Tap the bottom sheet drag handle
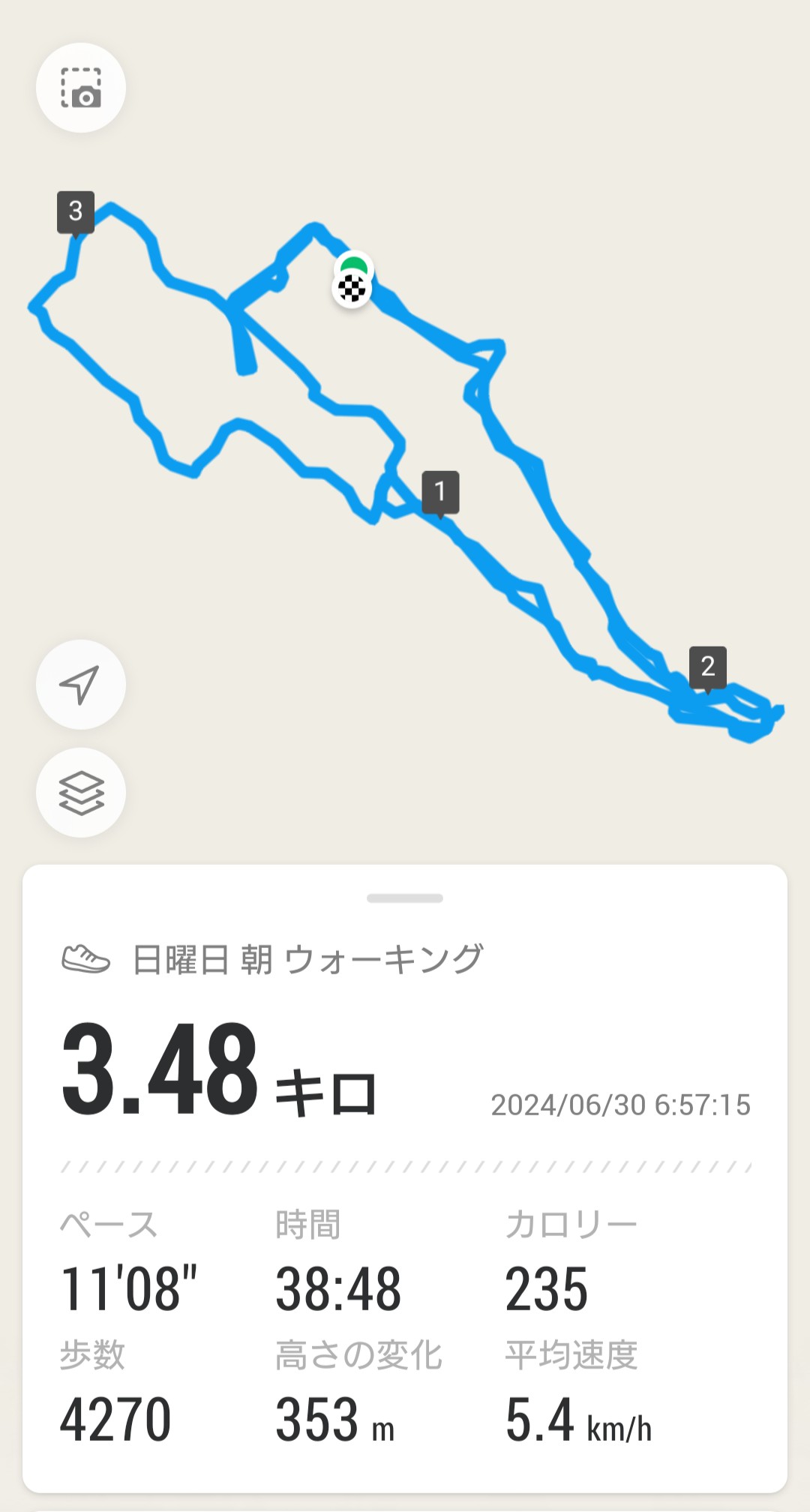Viewport: 810px width, 1512px height. 405,898
